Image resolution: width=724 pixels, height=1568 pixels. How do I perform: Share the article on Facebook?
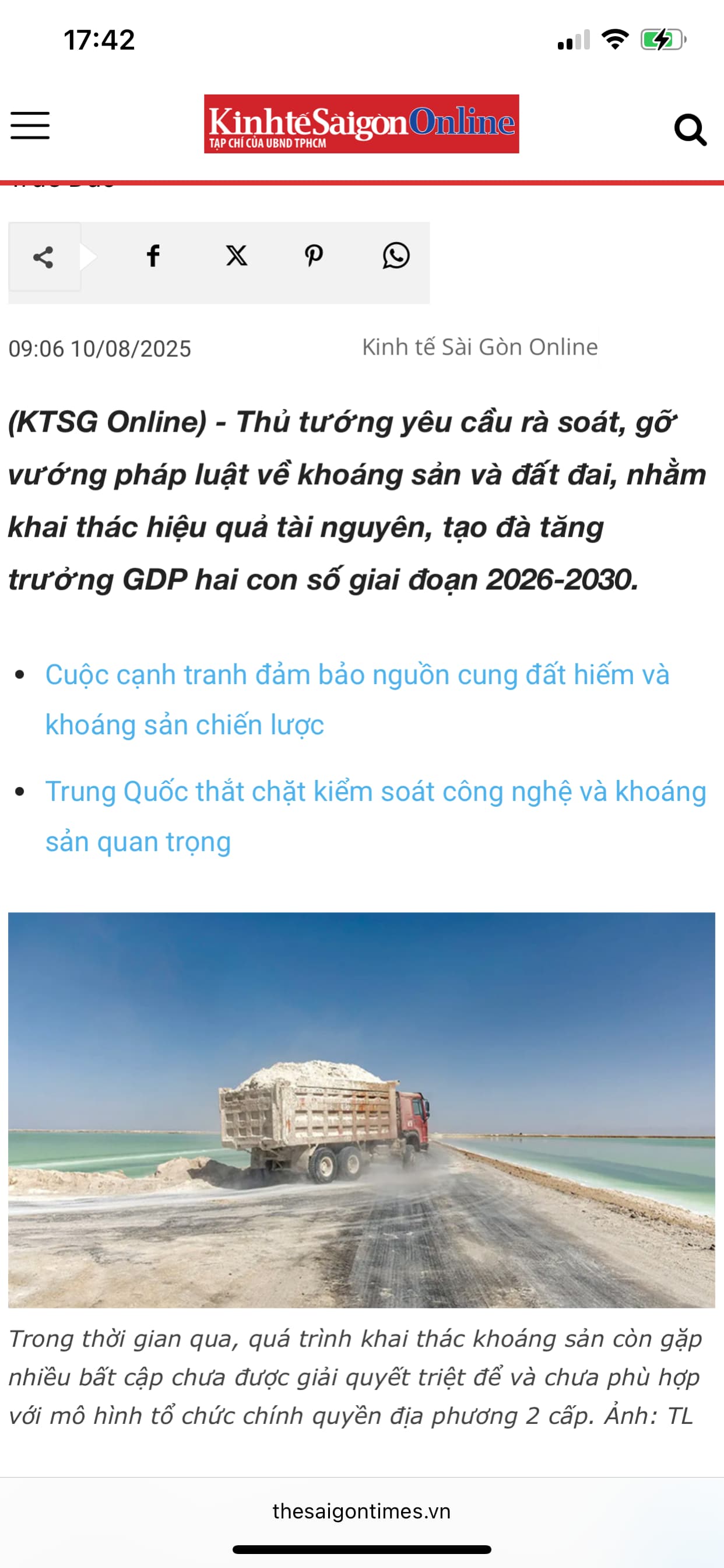[x=153, y=256]
